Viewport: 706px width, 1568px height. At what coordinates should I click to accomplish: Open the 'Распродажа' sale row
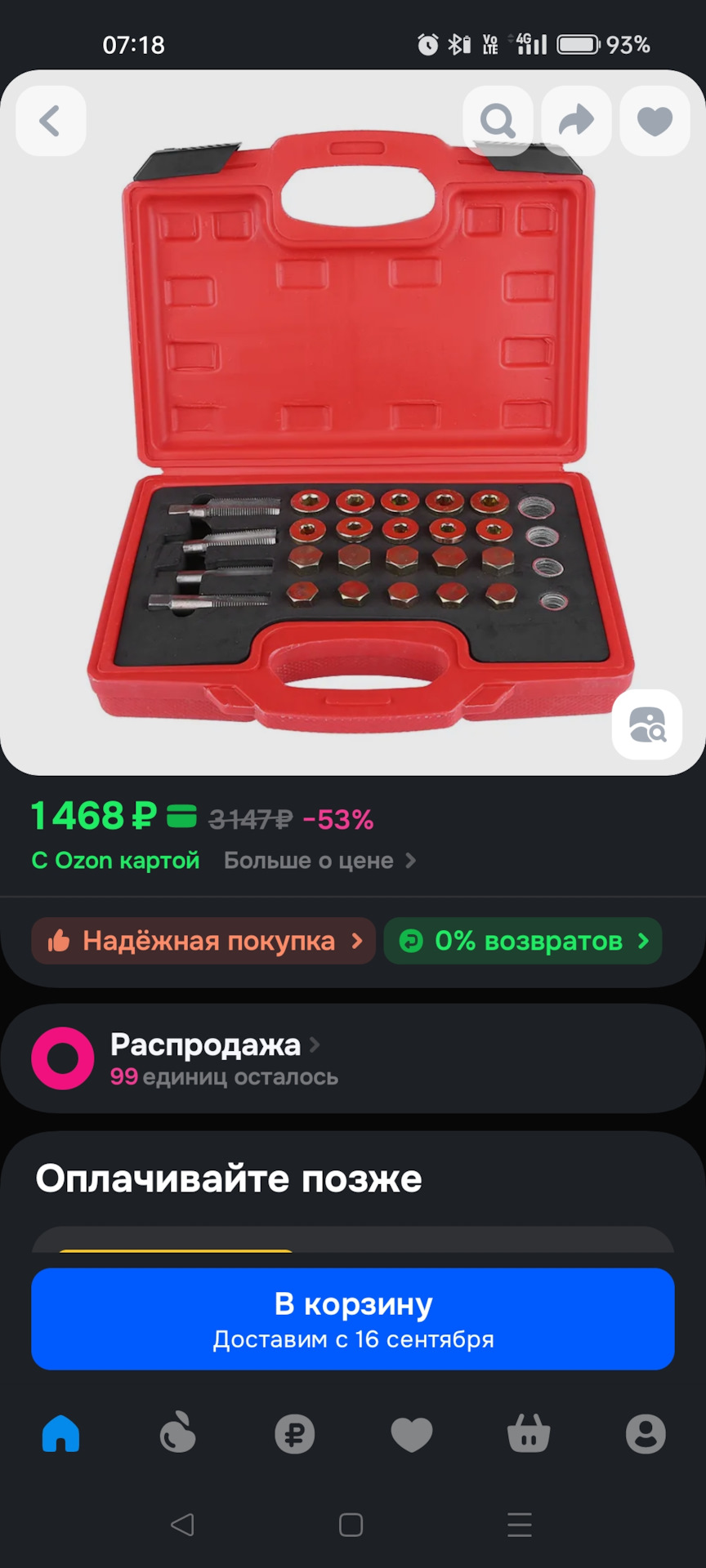212,1058
